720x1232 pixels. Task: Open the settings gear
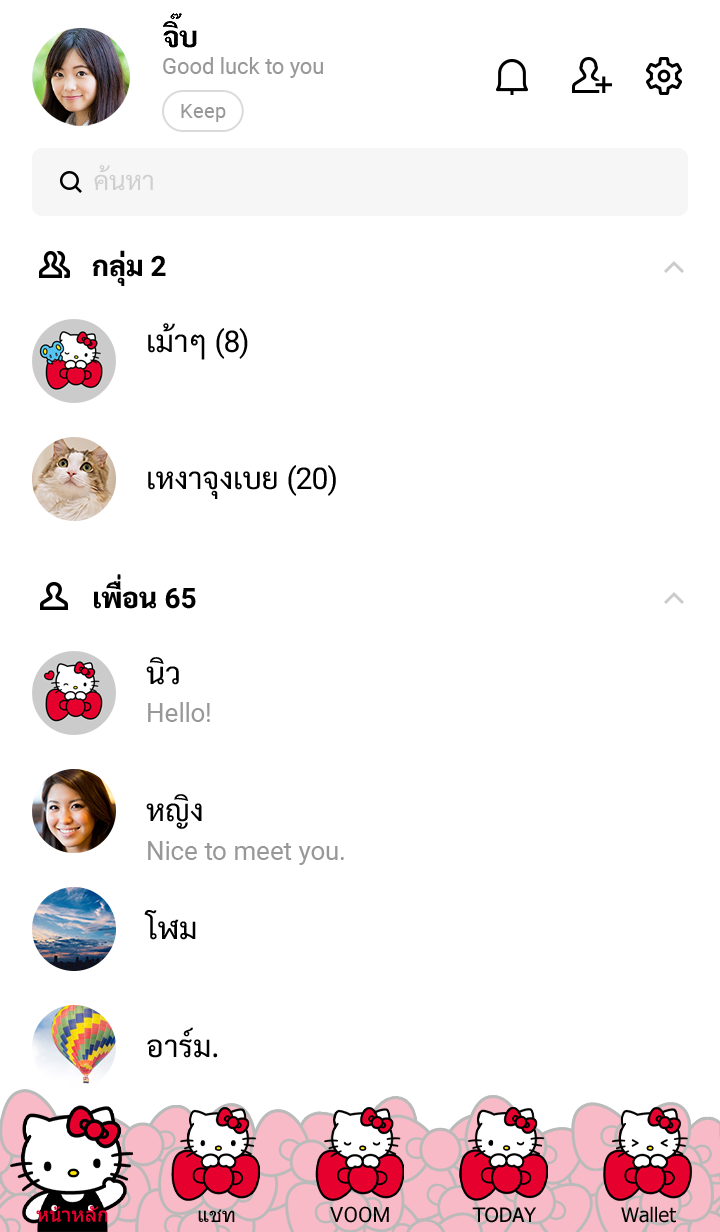click(x=664, y=77)
